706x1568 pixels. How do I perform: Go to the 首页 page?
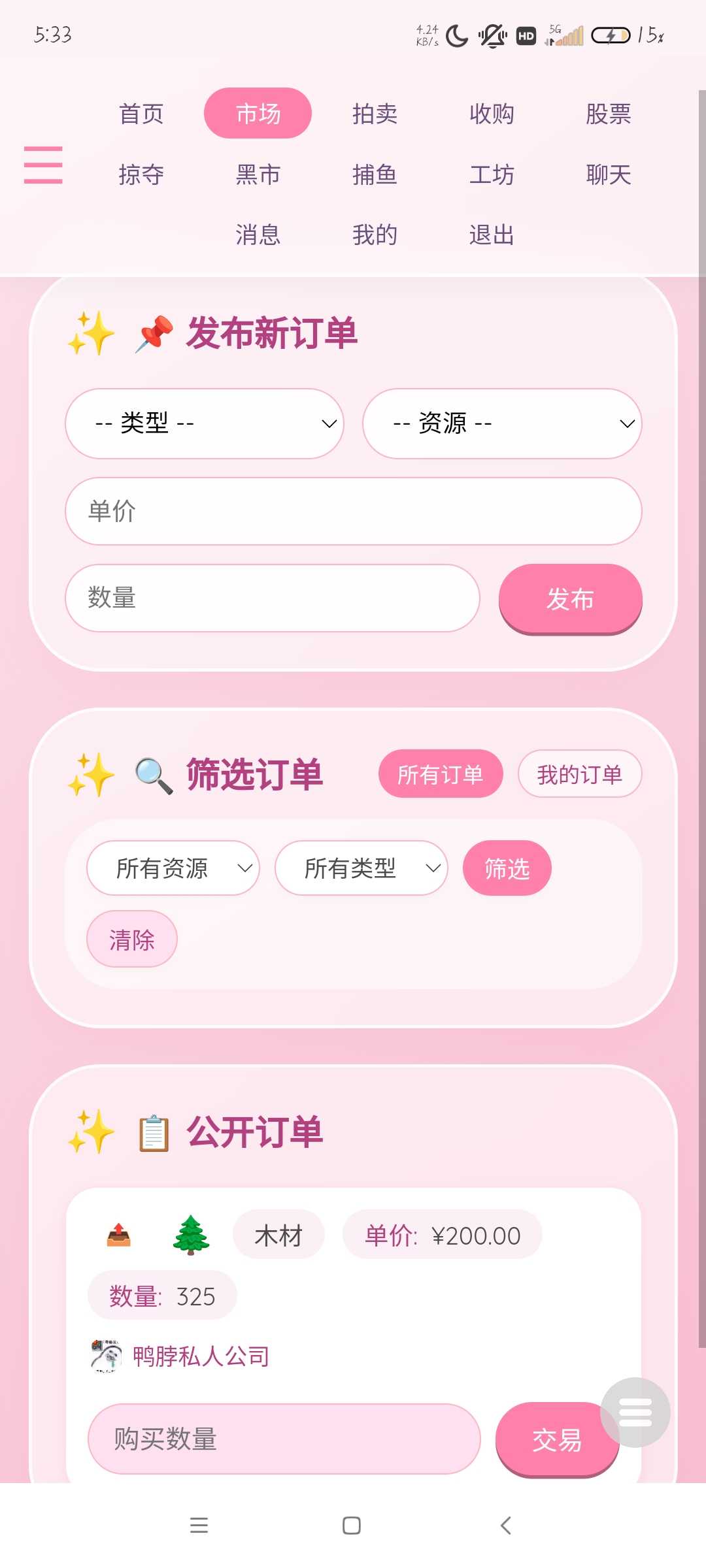tap(141, 114)
